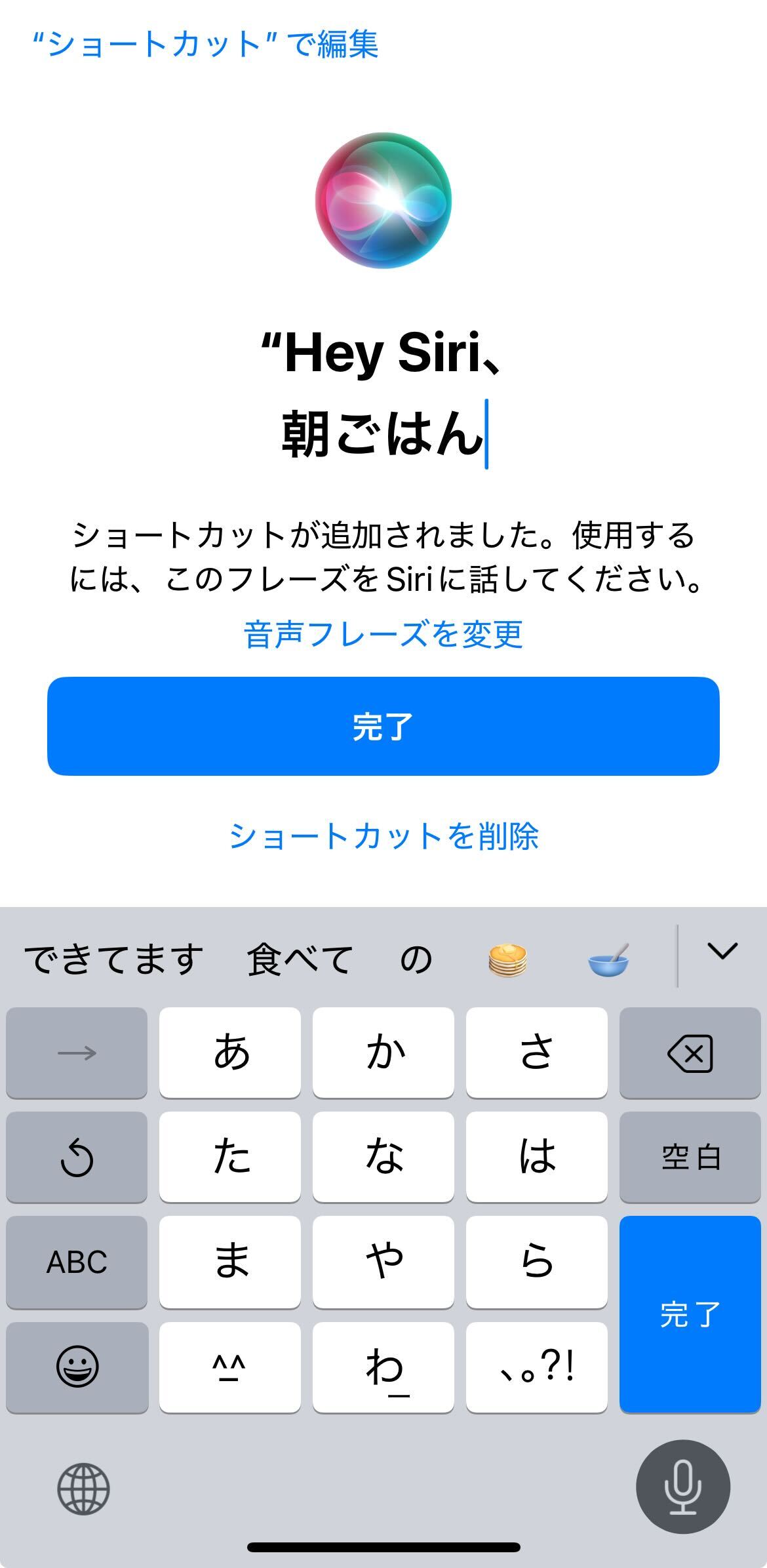Insert the pancakes emoji suggestion

click(507, 960)
